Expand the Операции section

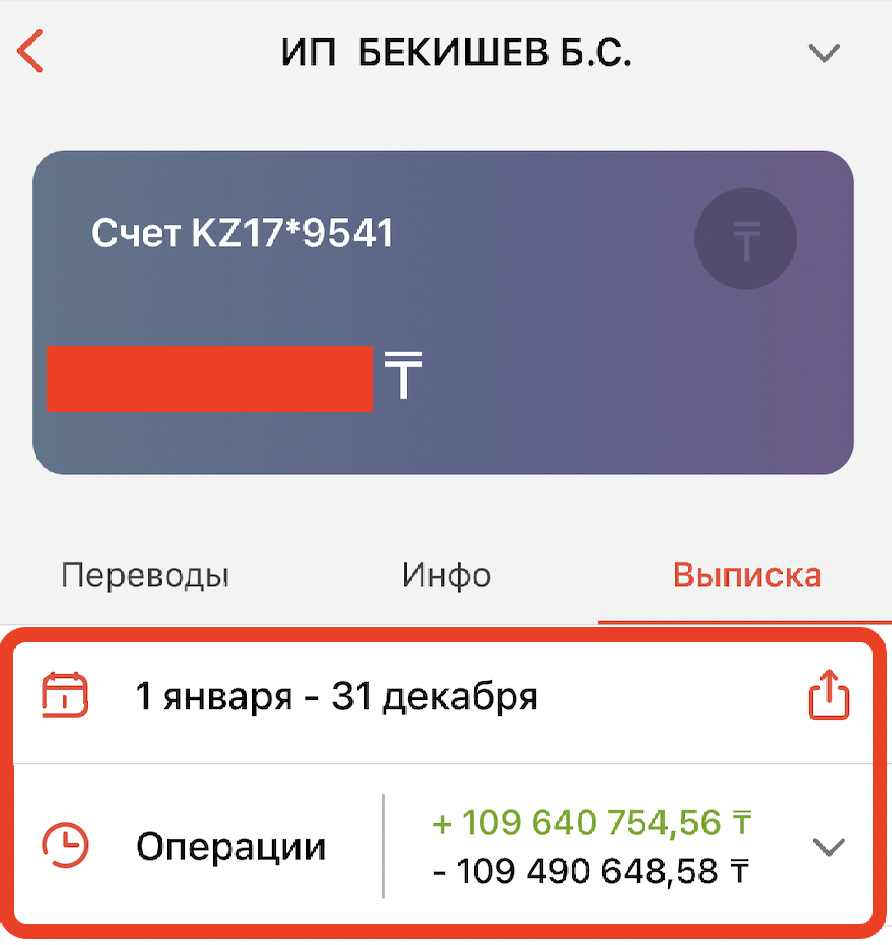point(828,847)
